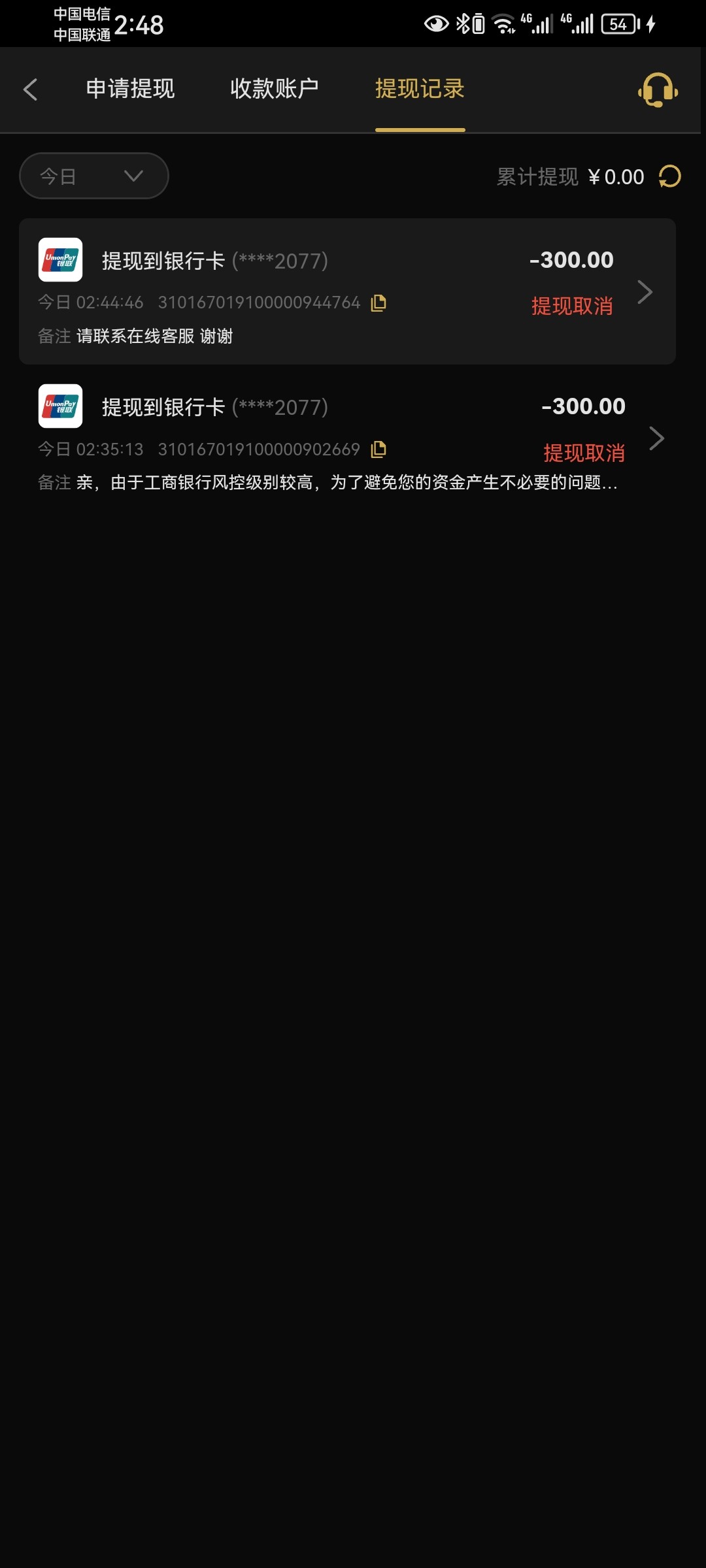Screen dimensions: 706x1568
Task: Open customer service via the headset icon
Action: pos(658,90)
